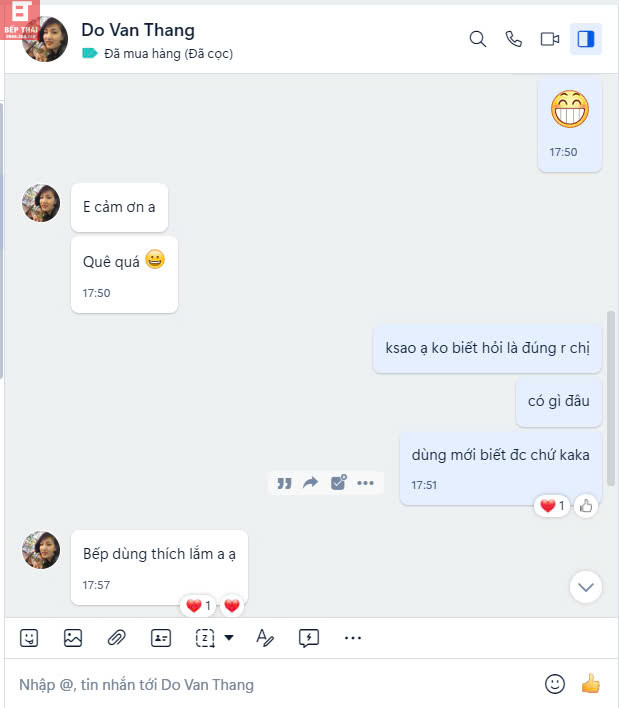Send a contact card

160,637
